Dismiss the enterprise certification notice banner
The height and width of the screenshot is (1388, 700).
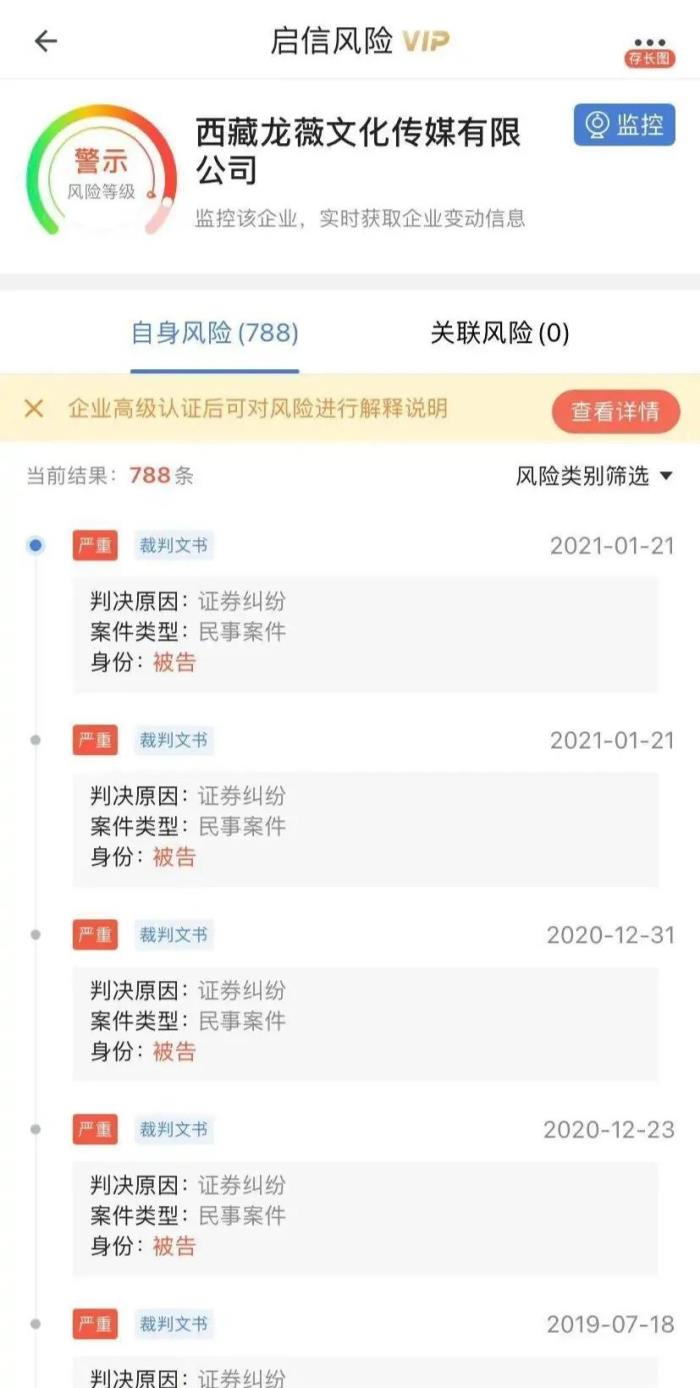tap(34, 408)
